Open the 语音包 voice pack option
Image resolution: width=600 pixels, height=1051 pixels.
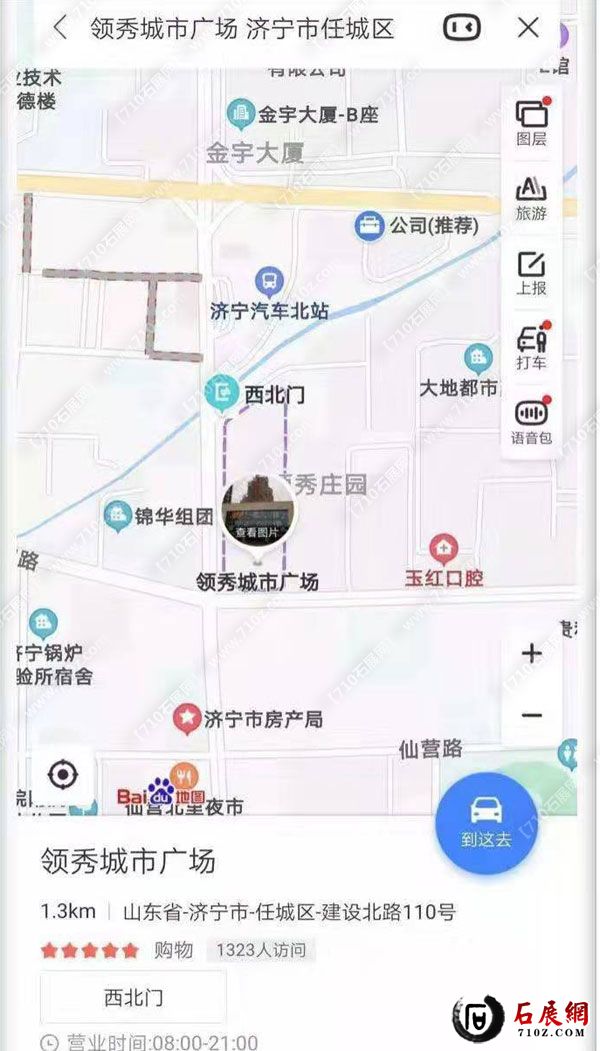coord(531,422)
